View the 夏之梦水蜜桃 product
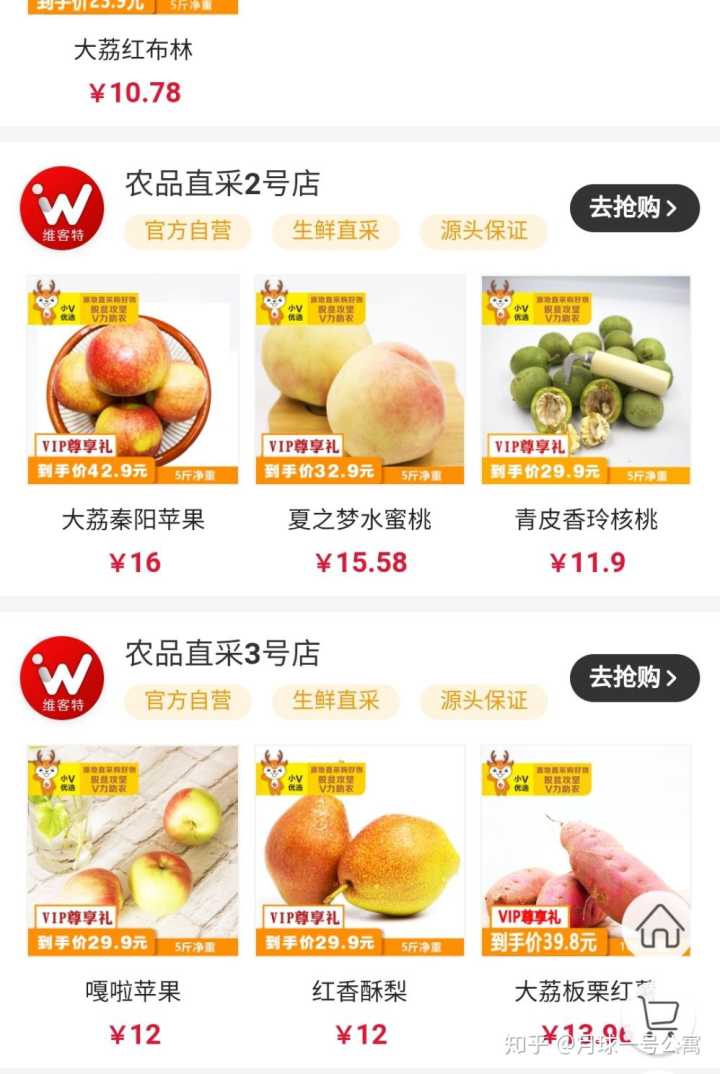This screenshot has width=720, height=1074. click(360, 380)
